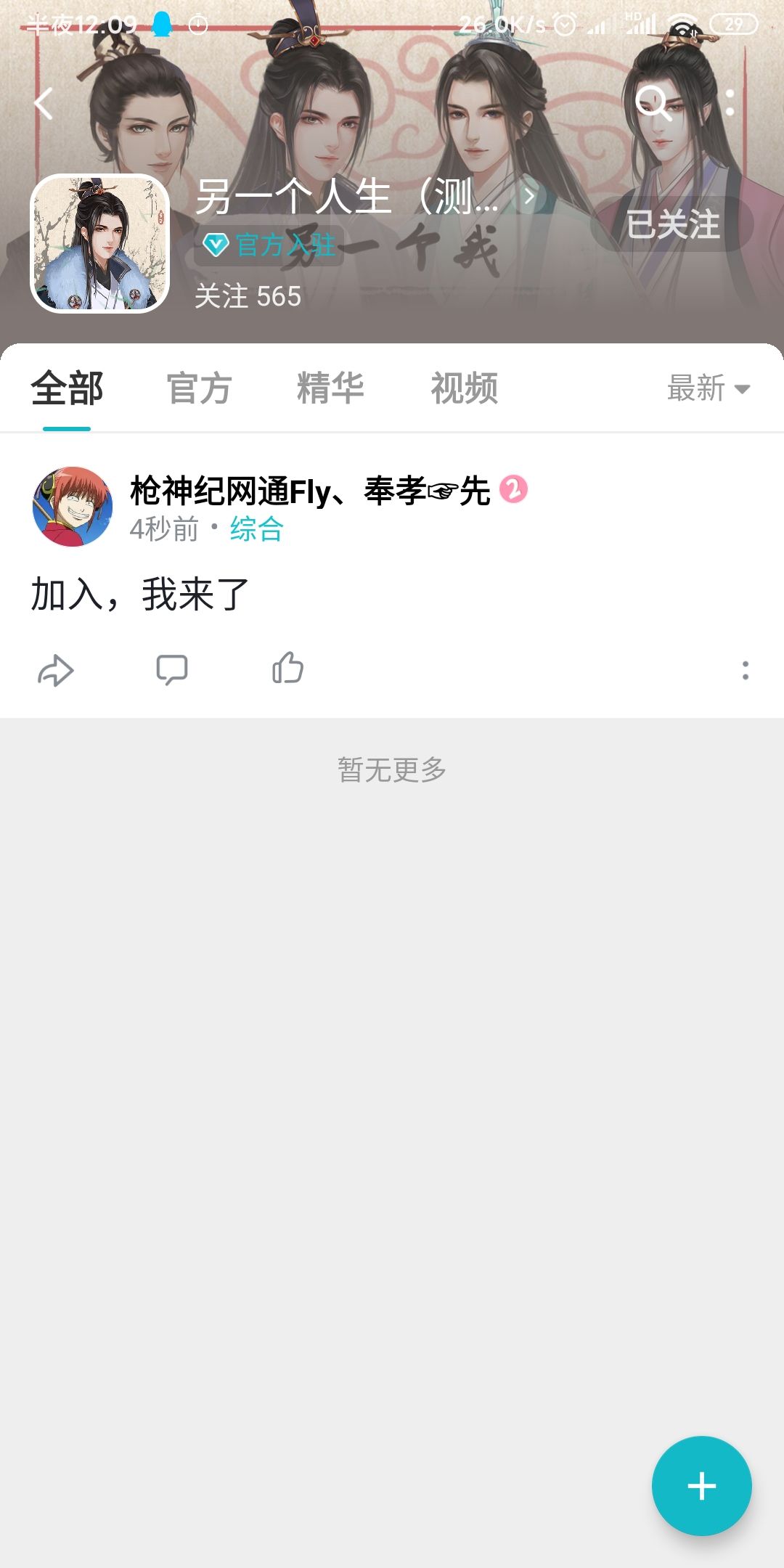
Task: Tap the notification bell in status bar
Action: coord(163,24)
